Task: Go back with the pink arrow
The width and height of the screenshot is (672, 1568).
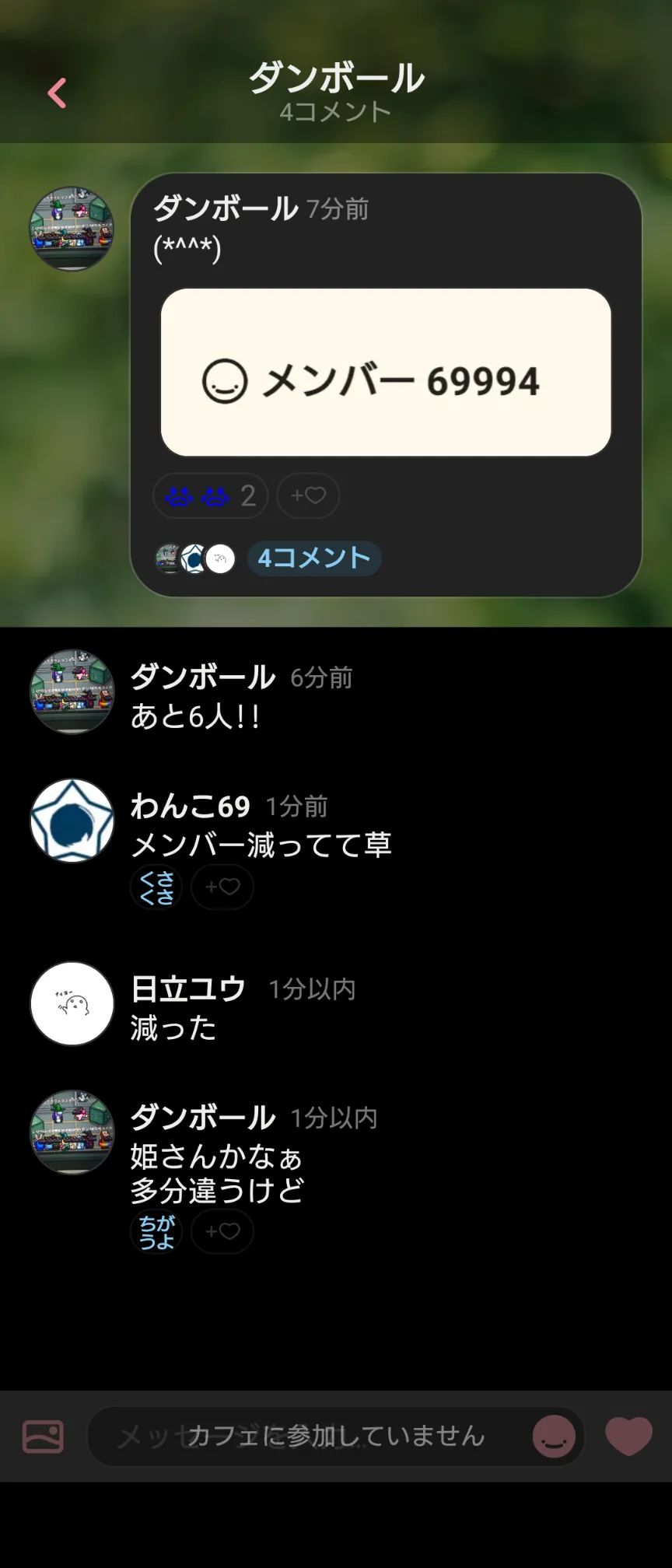Action: point(57,93)
